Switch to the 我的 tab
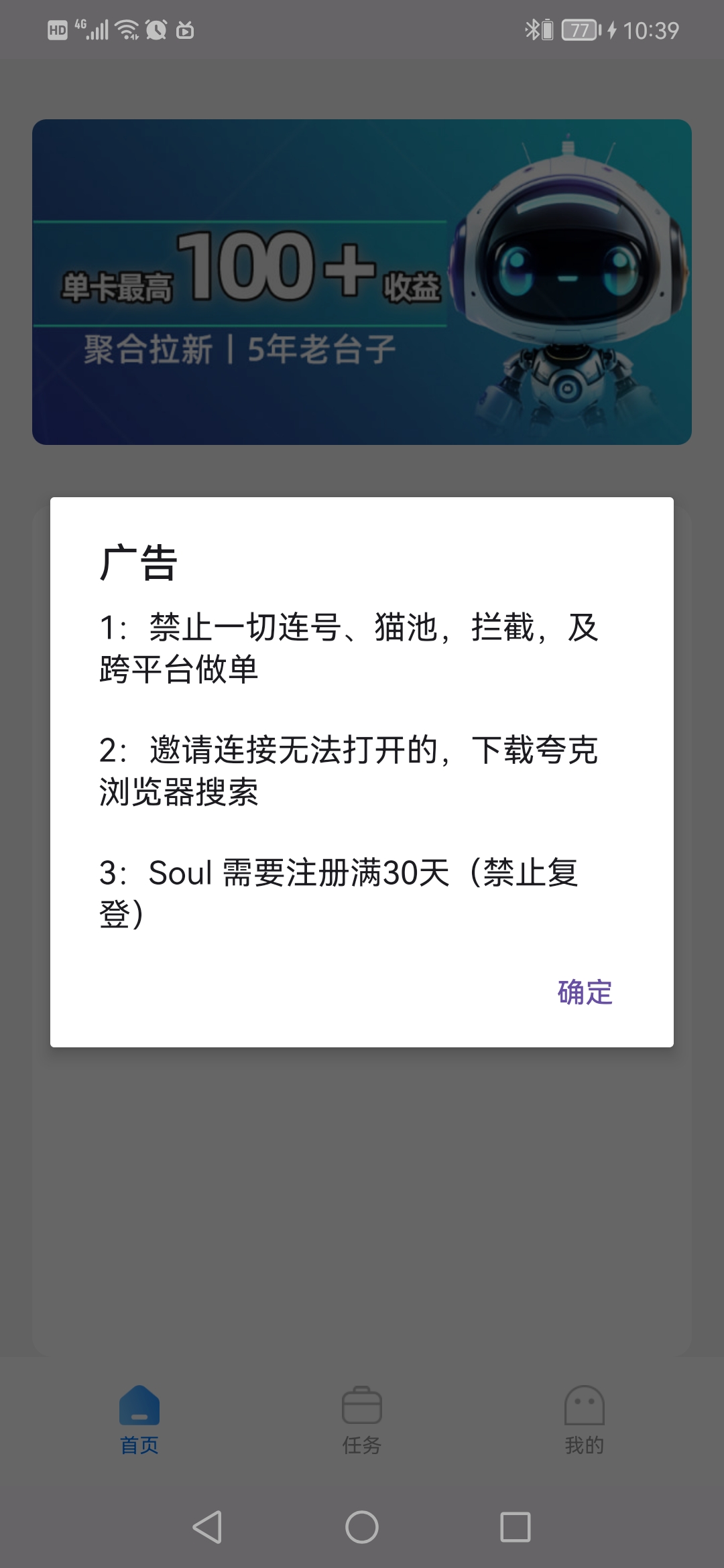Image resolution: width=724 pixels, height=1568 pixels. coord(585,1427)
